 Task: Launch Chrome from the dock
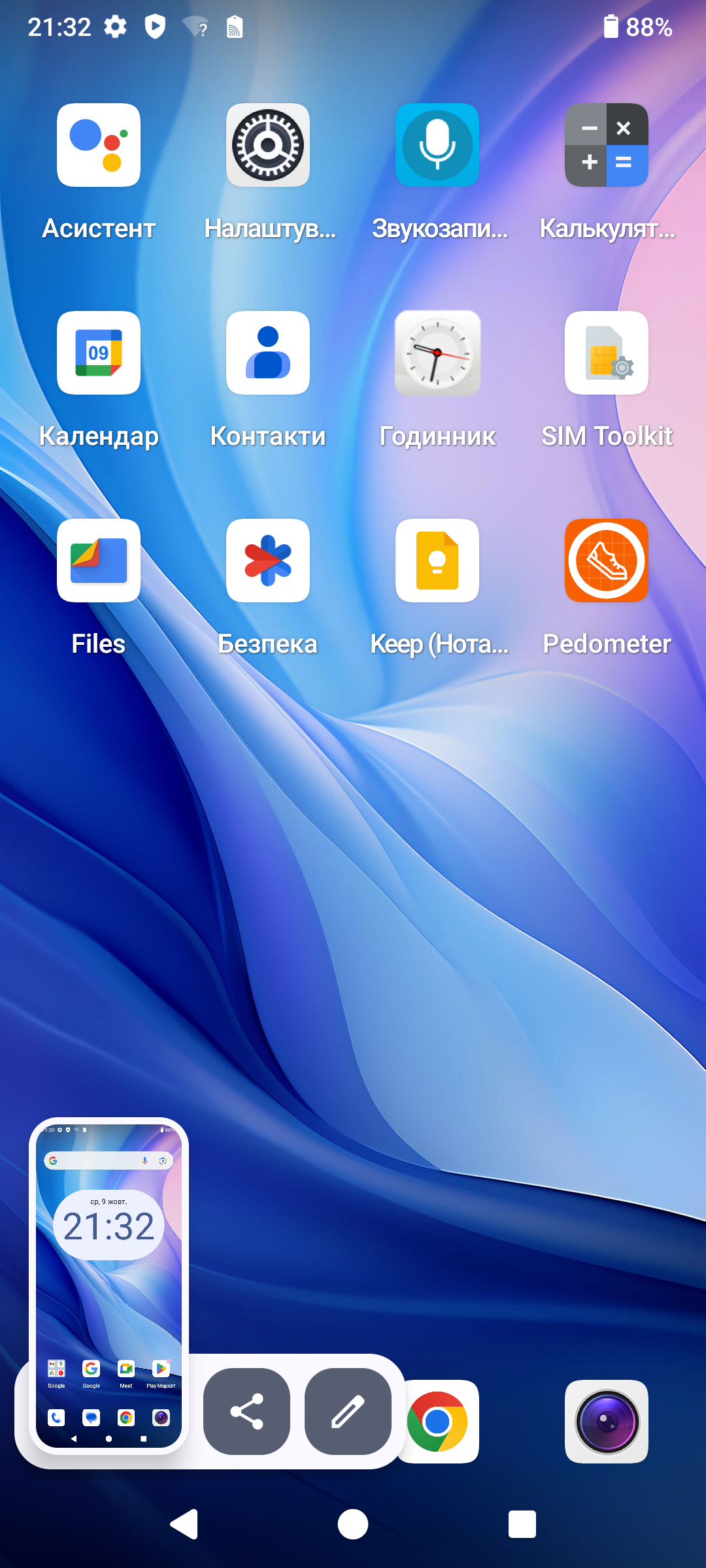tap(437, 1422)
